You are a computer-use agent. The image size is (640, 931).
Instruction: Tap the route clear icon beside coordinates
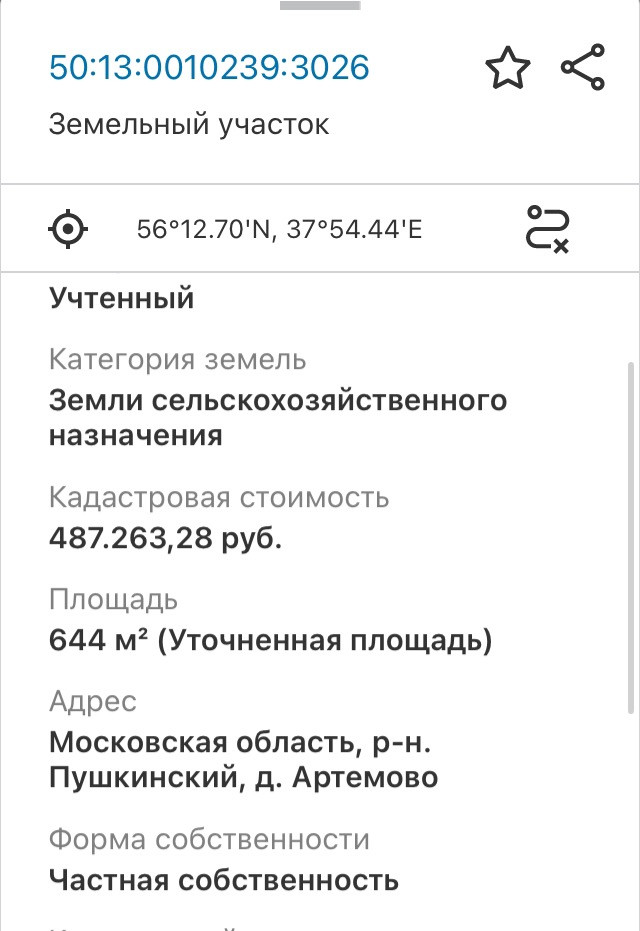(548, 229)
